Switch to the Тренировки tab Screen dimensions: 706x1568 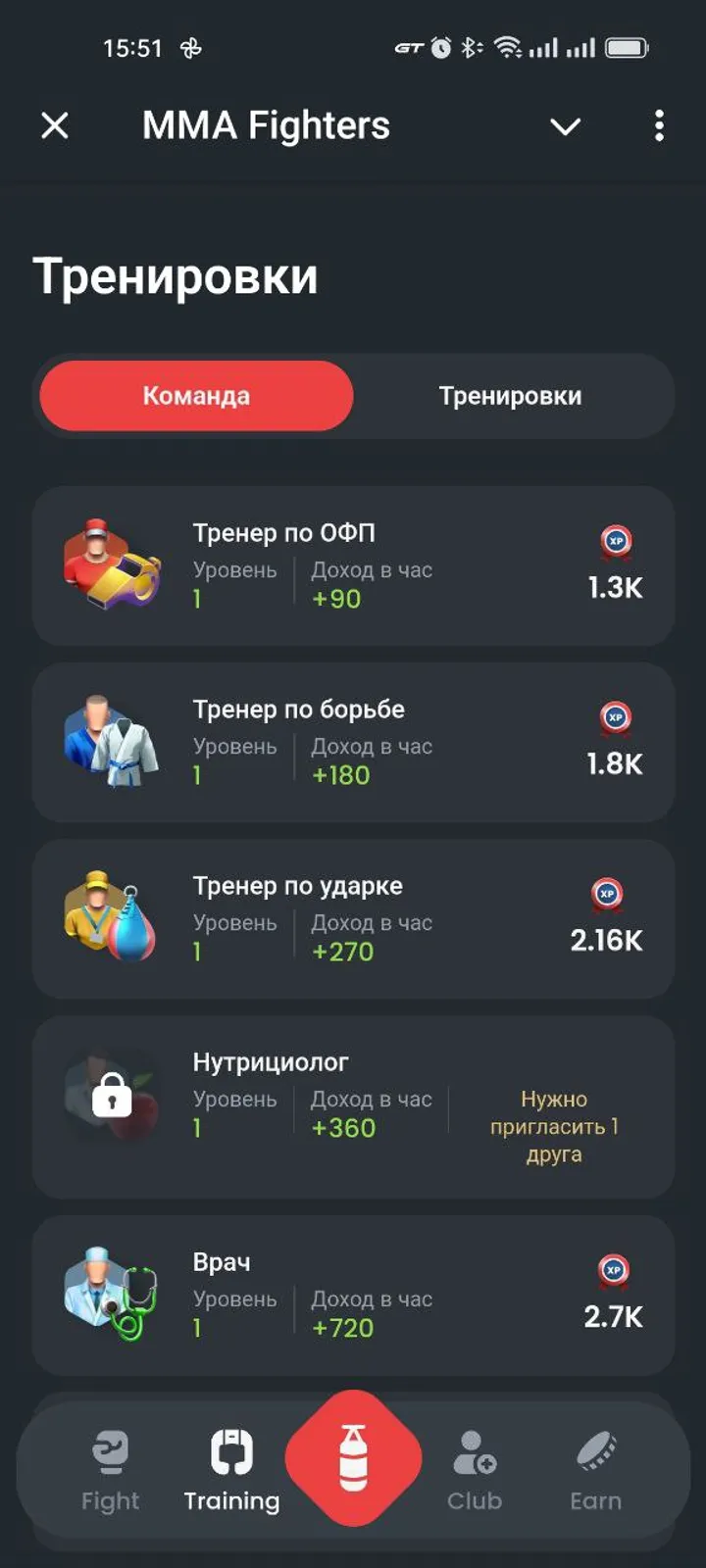click(511, 395)
